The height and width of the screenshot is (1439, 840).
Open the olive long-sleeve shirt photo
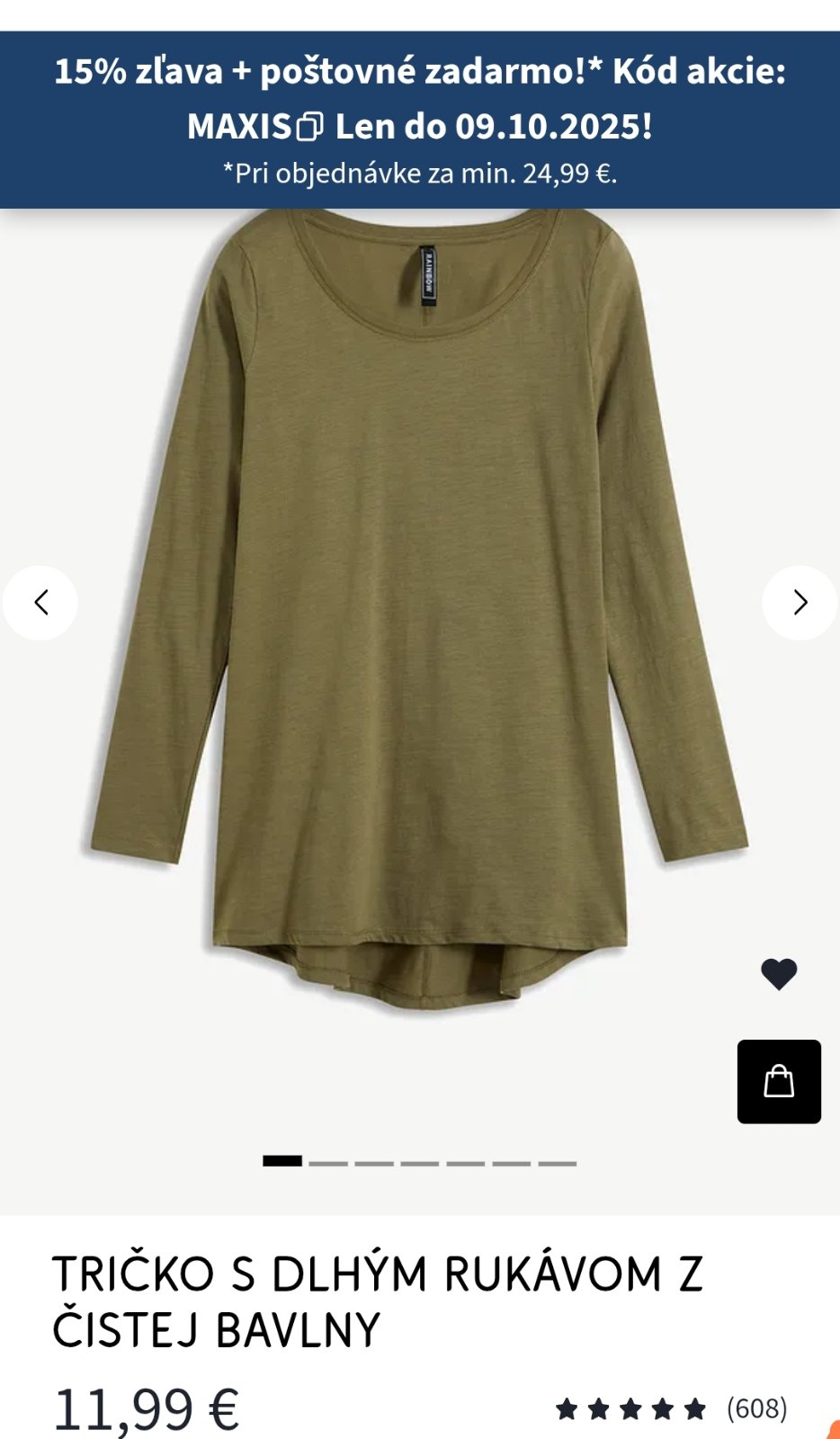[x=419, y=612]
